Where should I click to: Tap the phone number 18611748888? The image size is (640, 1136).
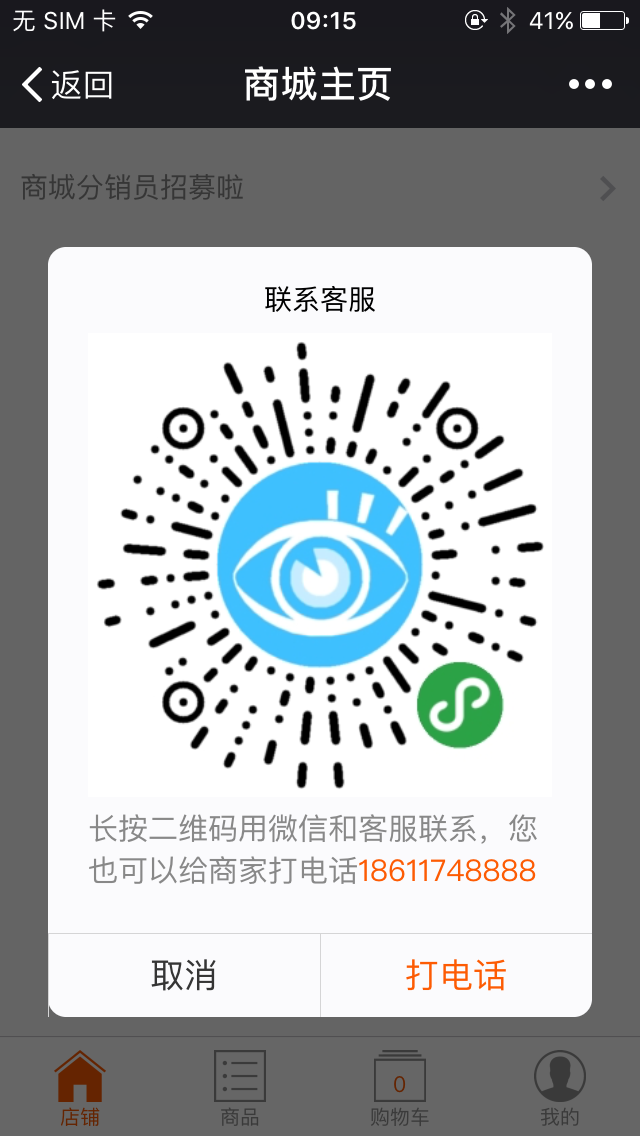tap(447, 871)
